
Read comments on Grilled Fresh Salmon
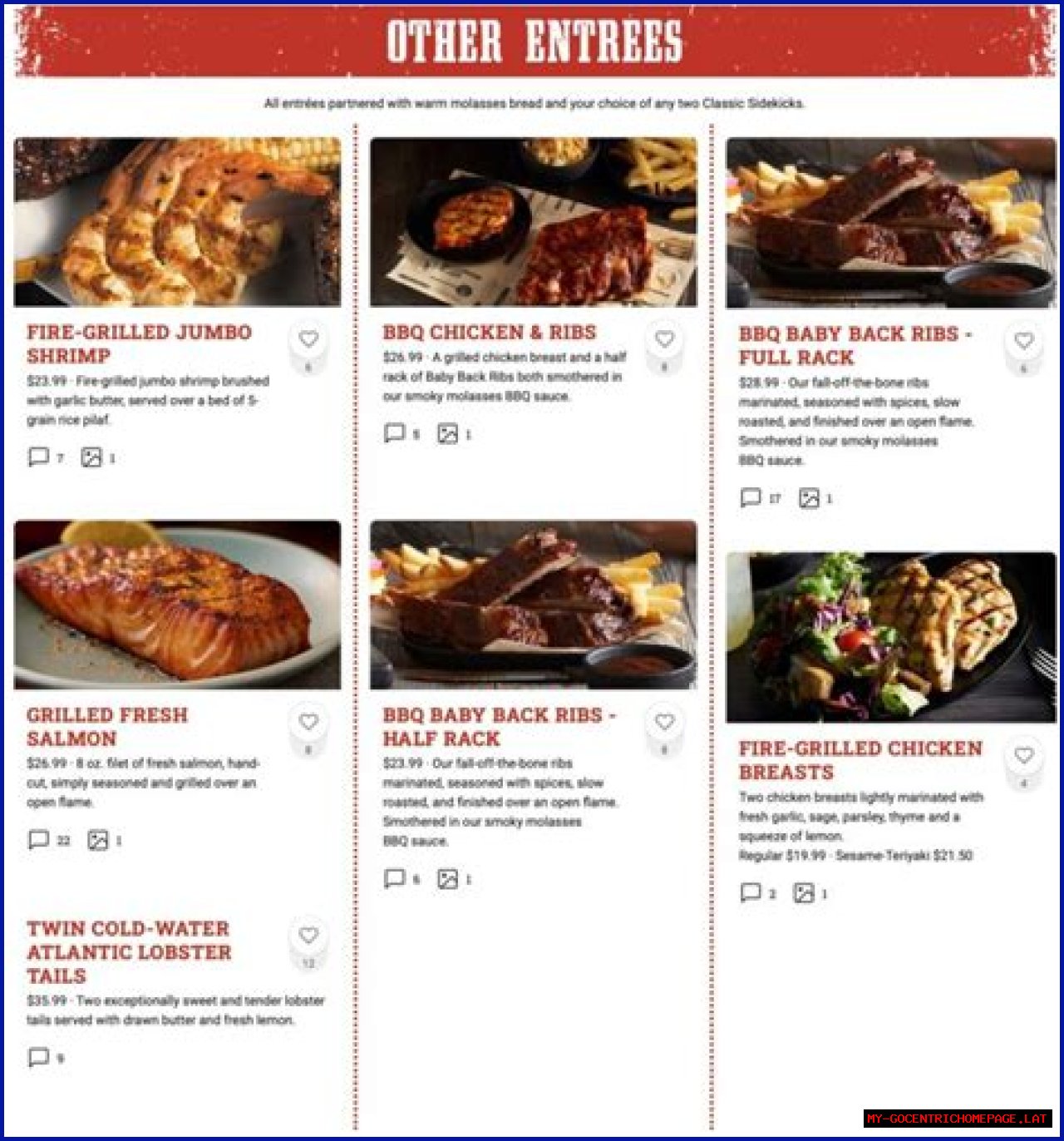[x=38, y=839]
